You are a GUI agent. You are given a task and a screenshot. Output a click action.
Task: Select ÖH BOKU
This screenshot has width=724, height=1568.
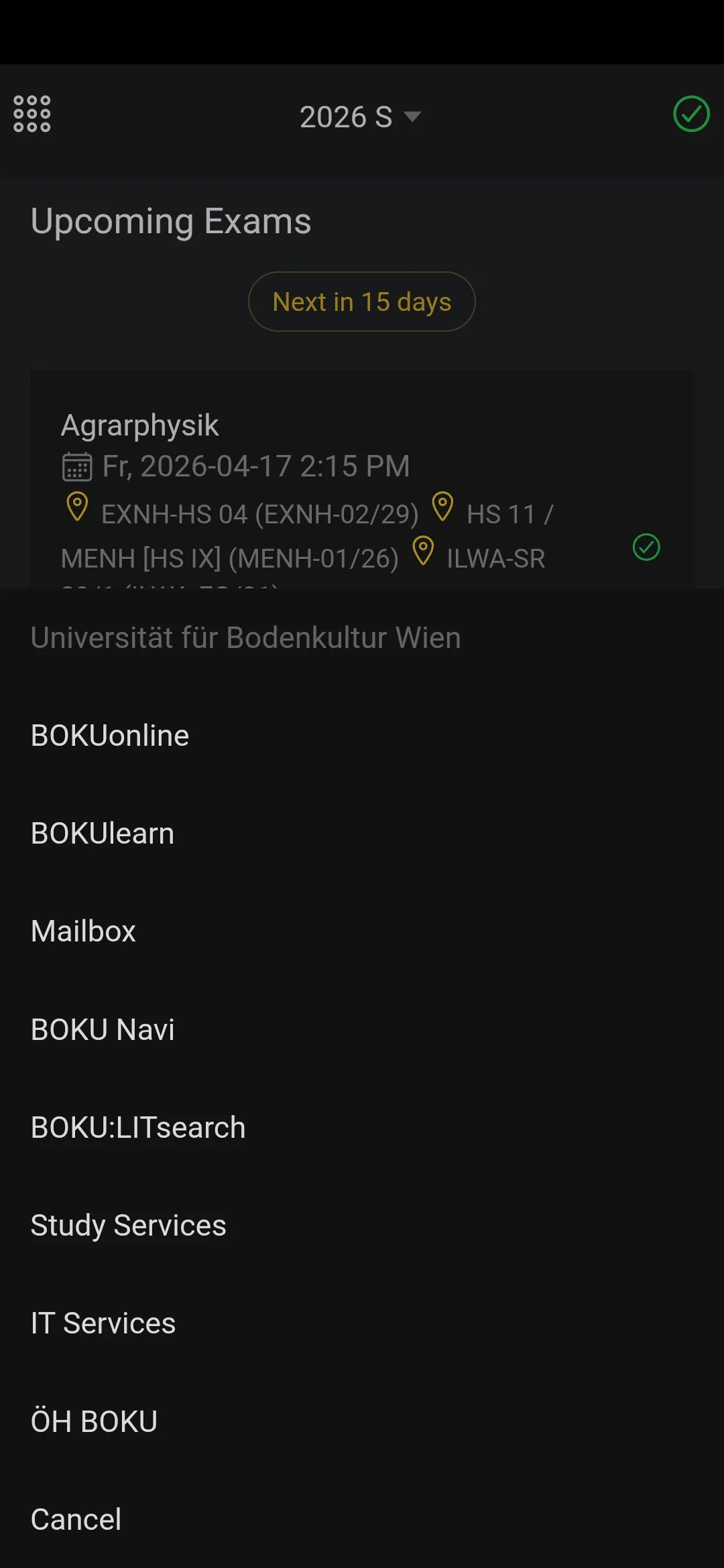pos(94,1421)
